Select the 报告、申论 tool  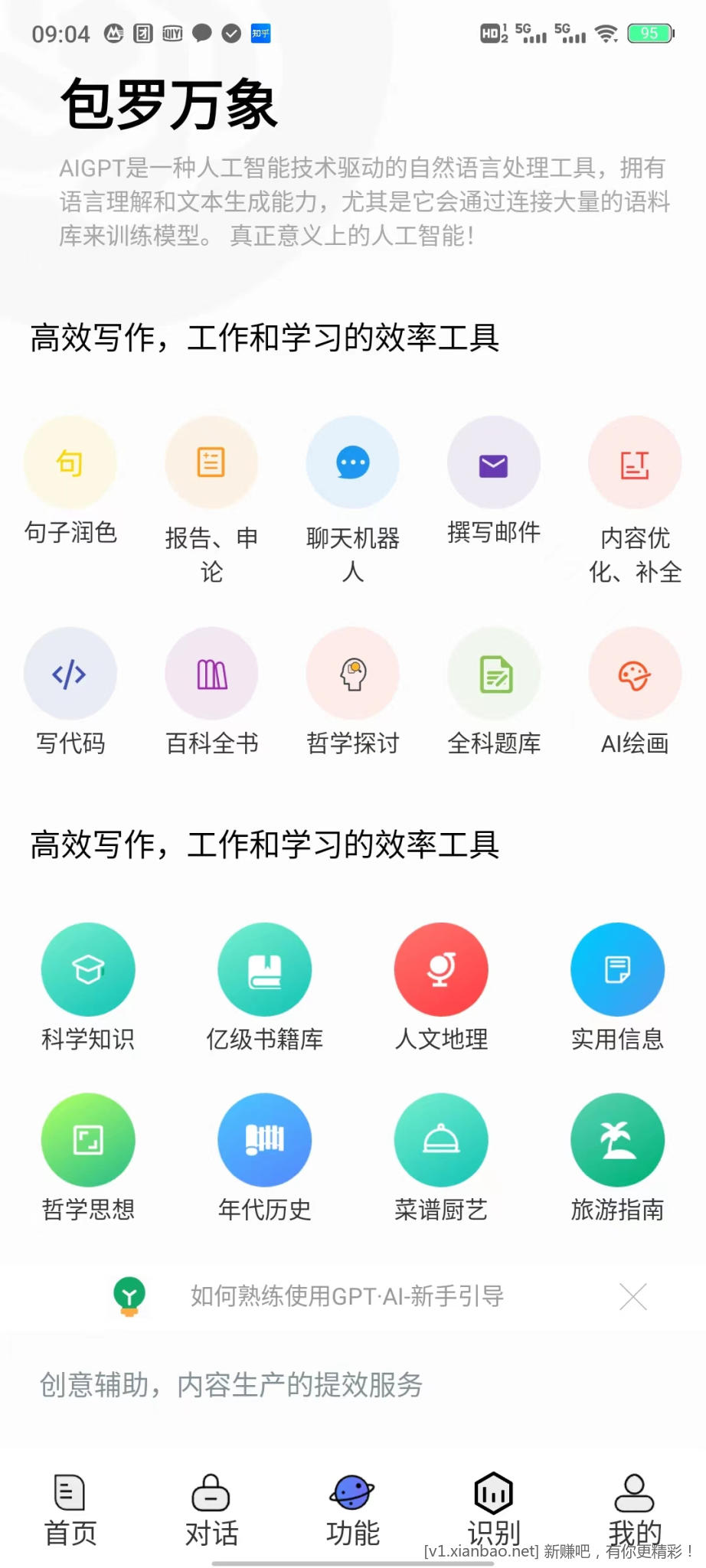(211, 463)
